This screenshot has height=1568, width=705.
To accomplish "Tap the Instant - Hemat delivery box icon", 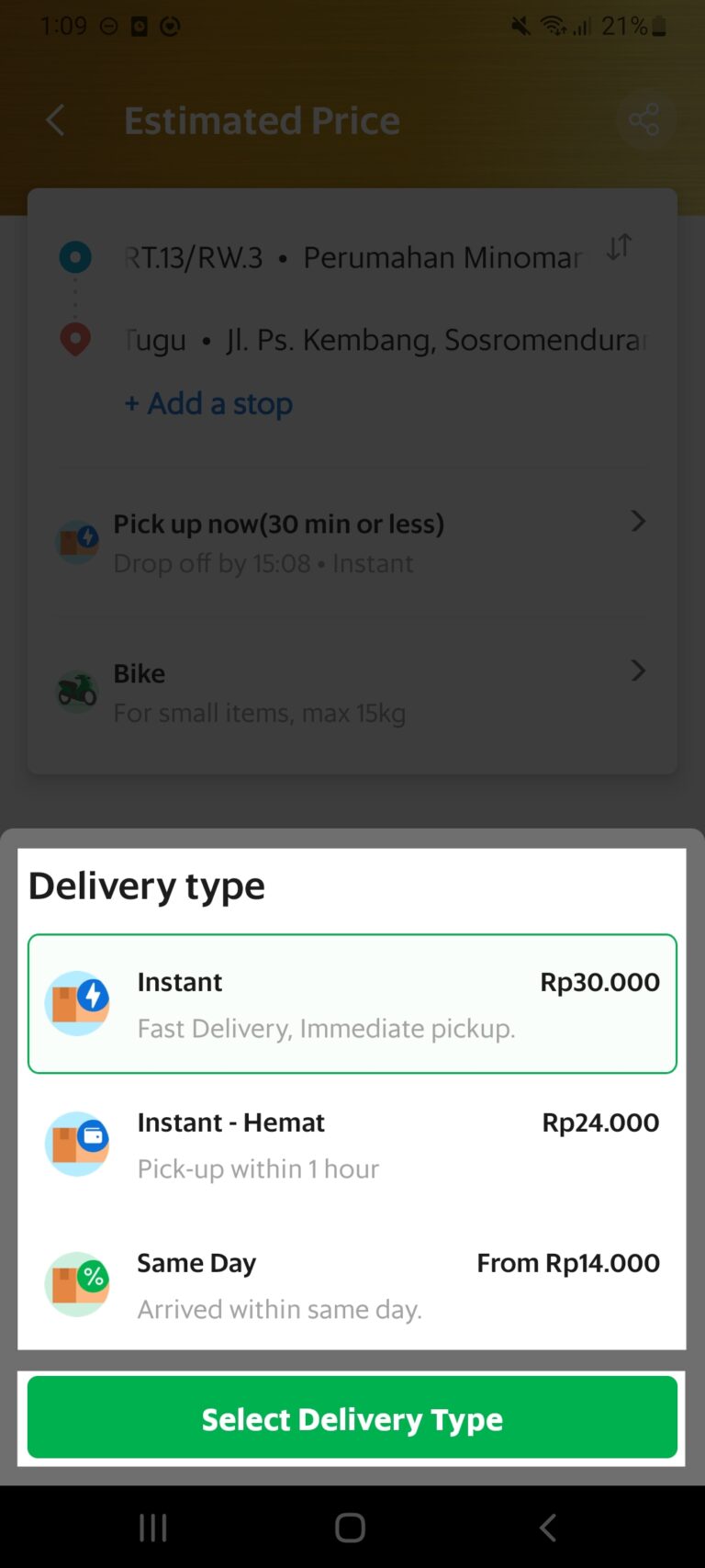I will (77, 1144).
